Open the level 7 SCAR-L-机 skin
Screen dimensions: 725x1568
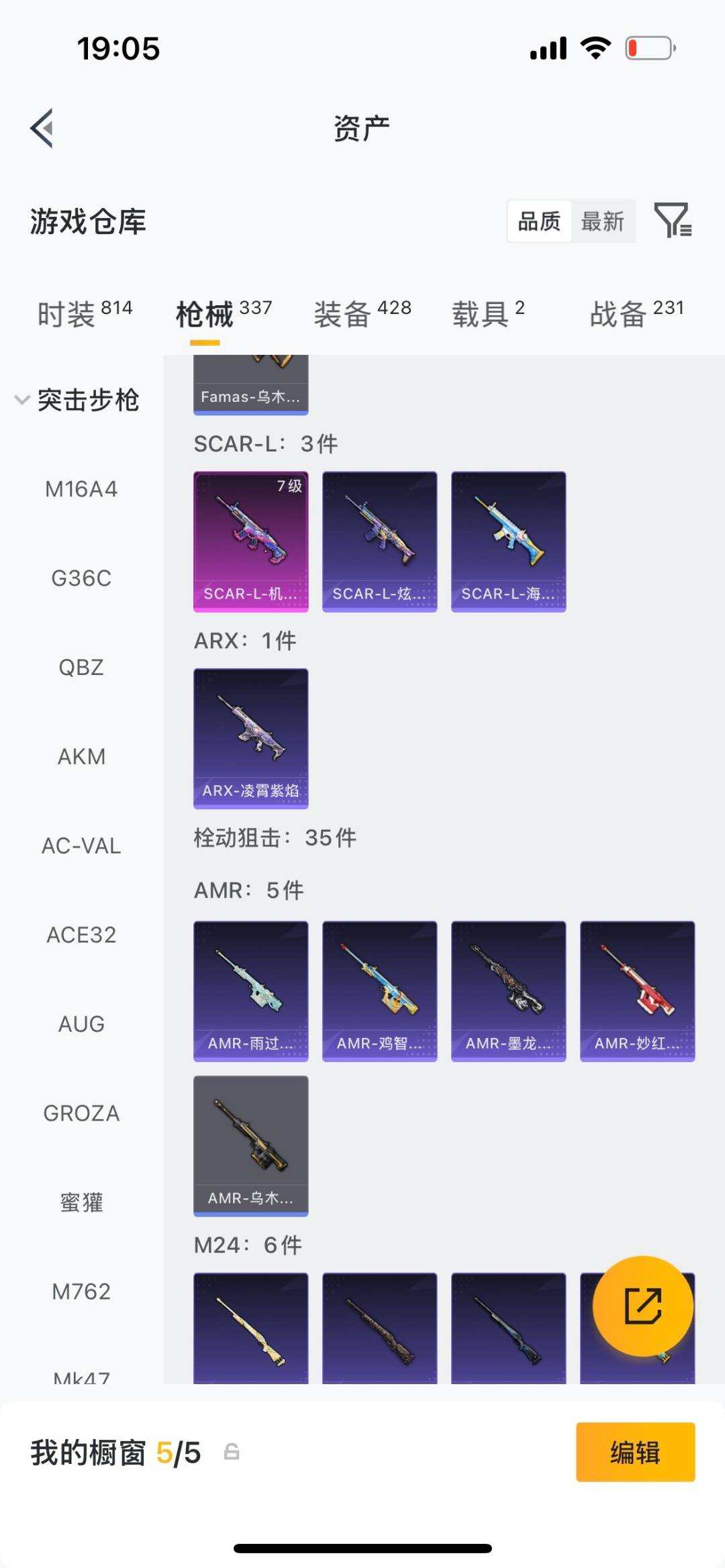tap(251, 541)
